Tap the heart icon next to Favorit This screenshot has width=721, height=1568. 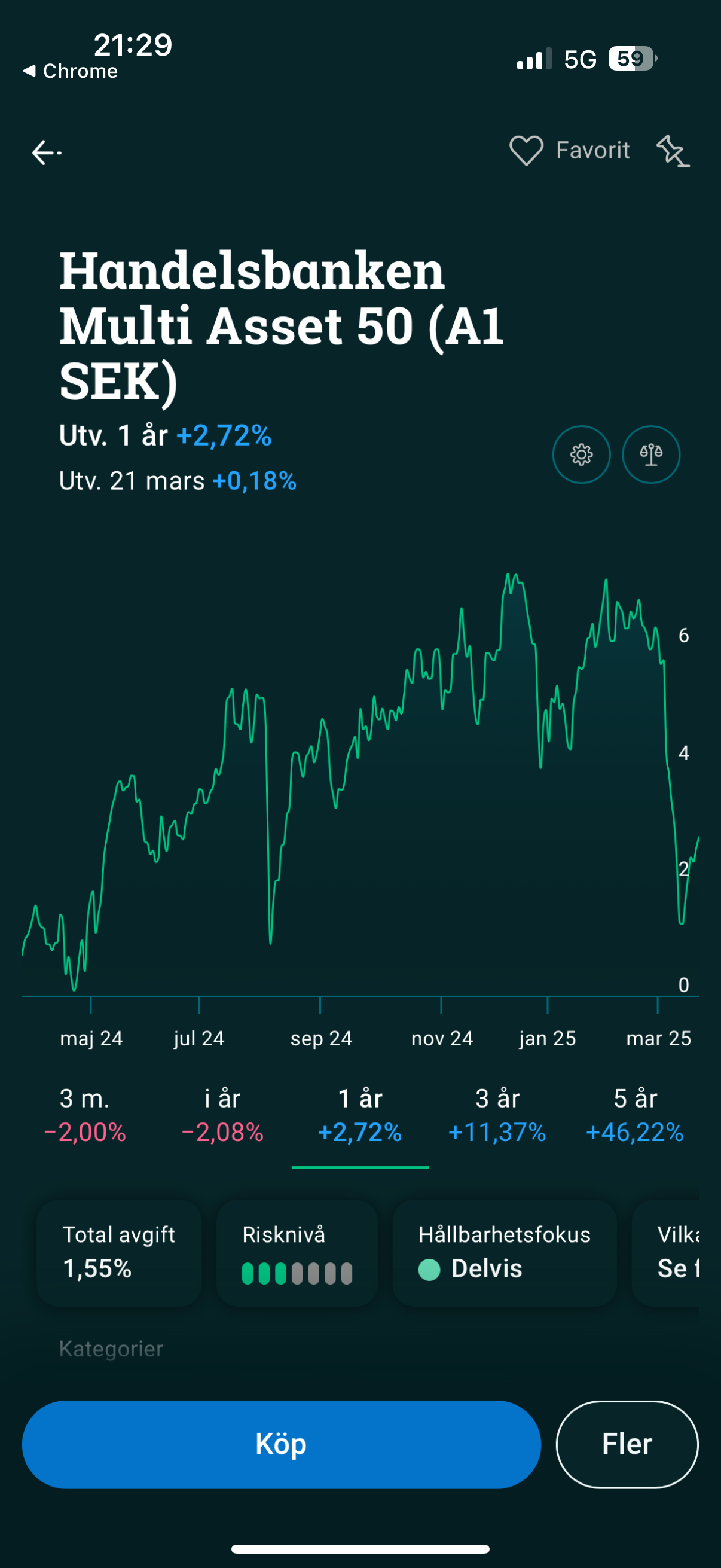526,150
